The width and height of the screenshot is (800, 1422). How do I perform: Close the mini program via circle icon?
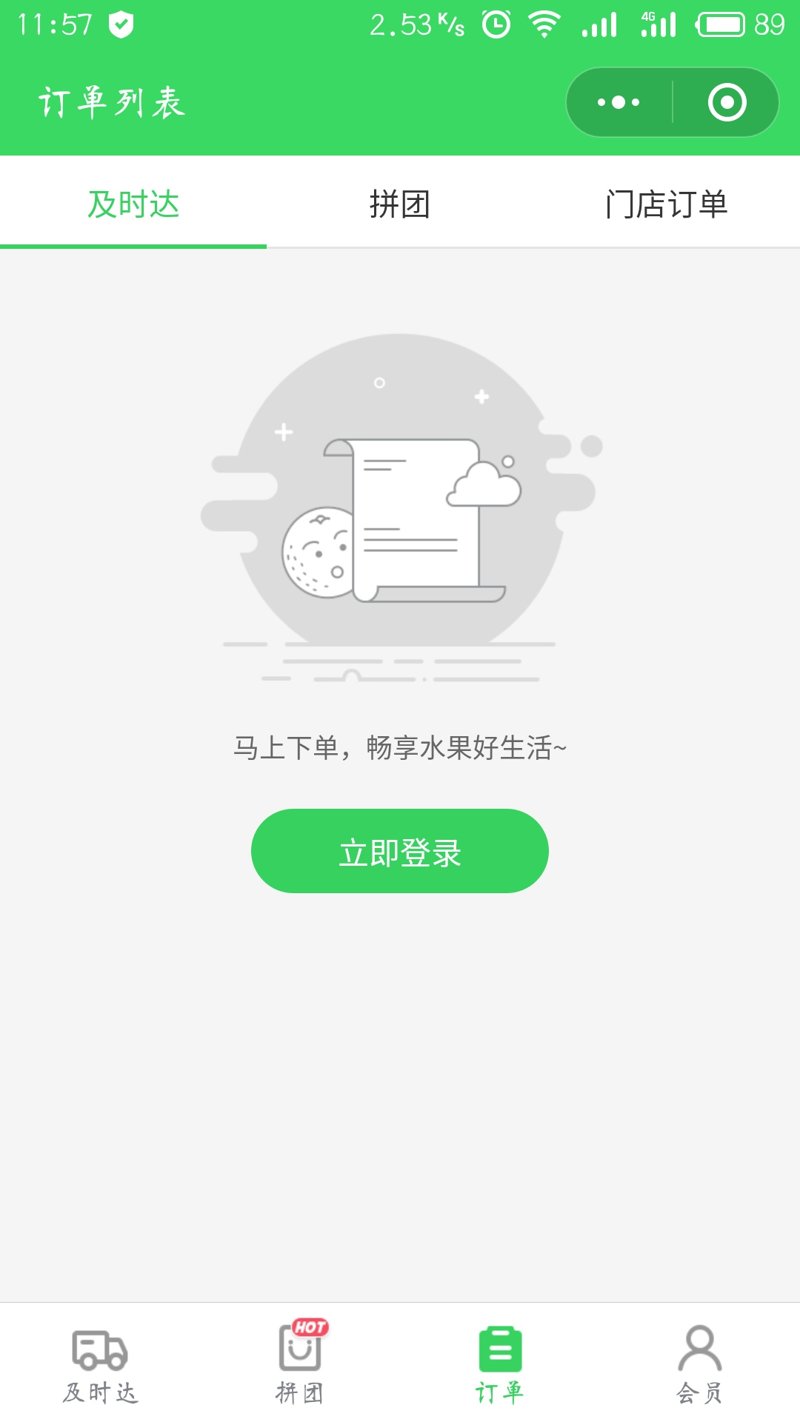[727, 102]
